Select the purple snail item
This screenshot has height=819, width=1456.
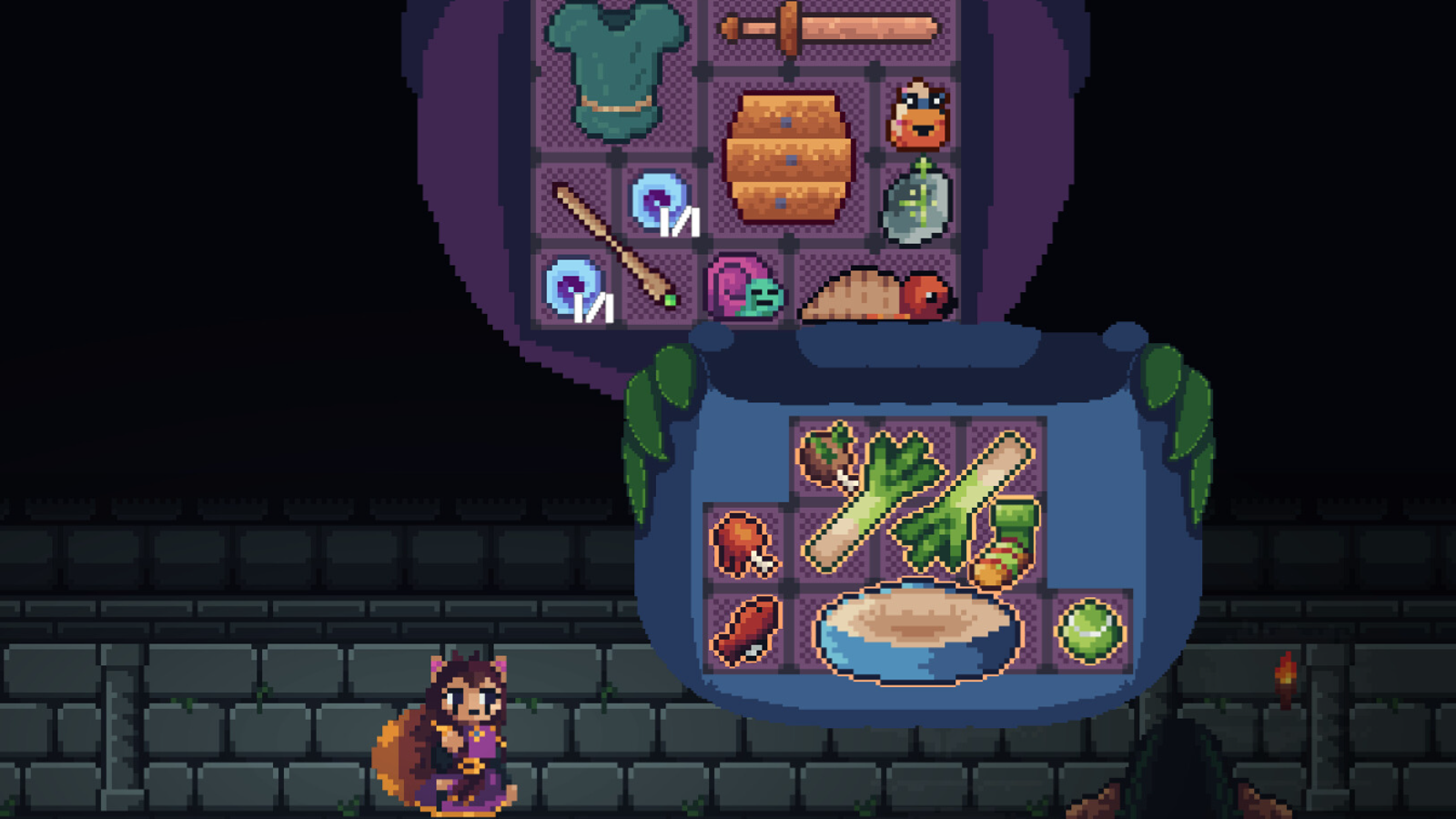coord(743,288)
